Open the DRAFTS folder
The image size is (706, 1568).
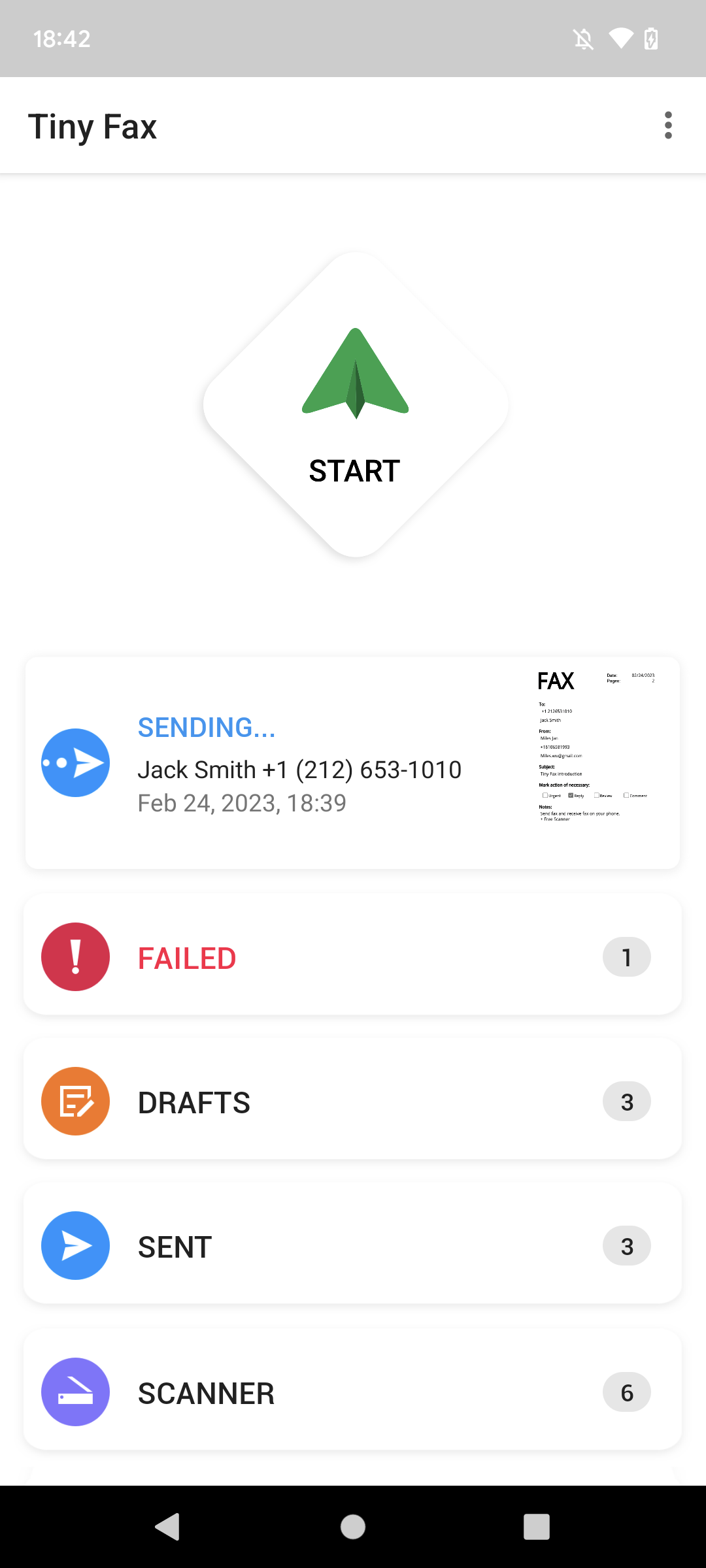[353, 1102]
